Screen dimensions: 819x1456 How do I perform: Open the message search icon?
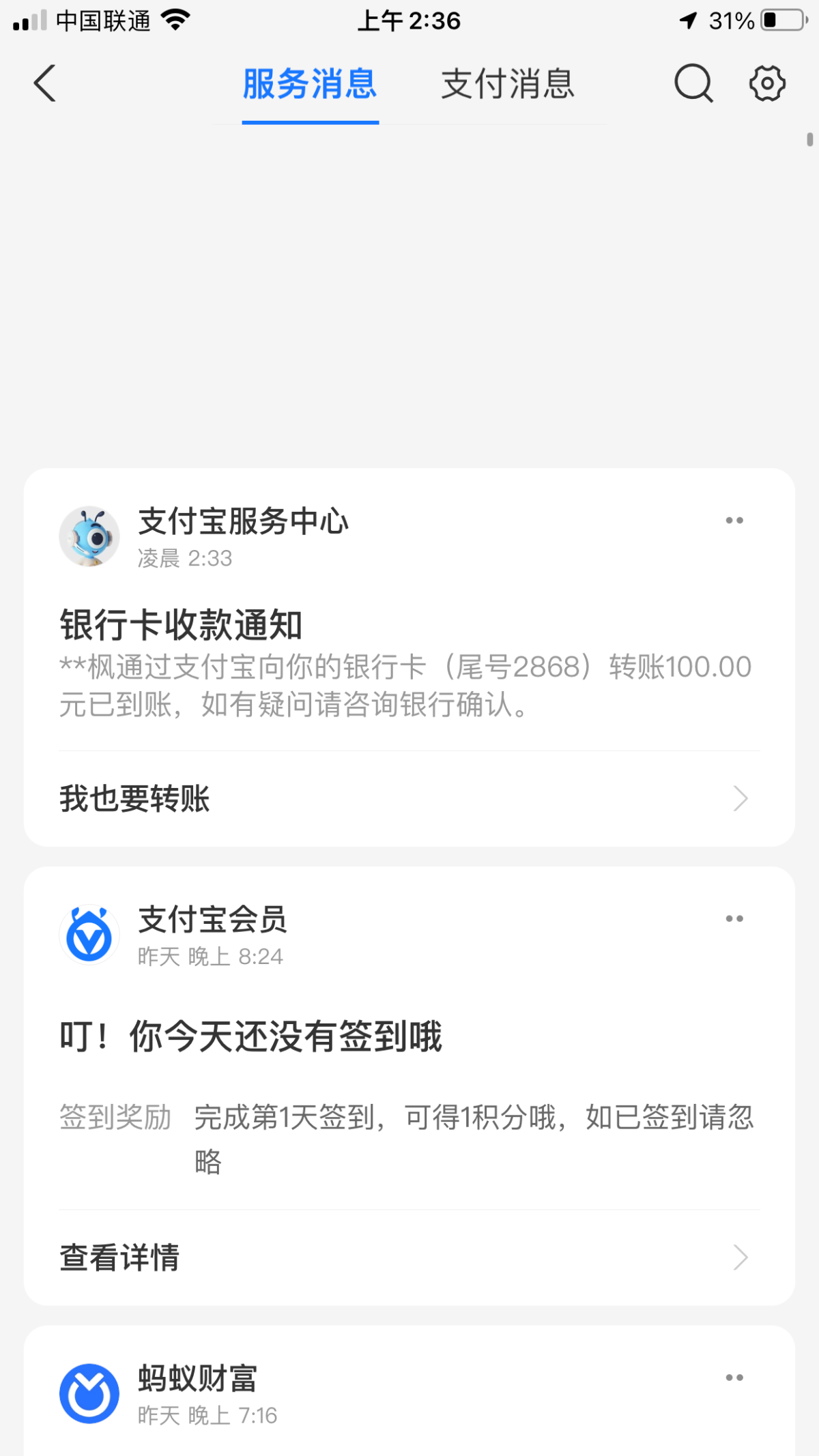693,84
